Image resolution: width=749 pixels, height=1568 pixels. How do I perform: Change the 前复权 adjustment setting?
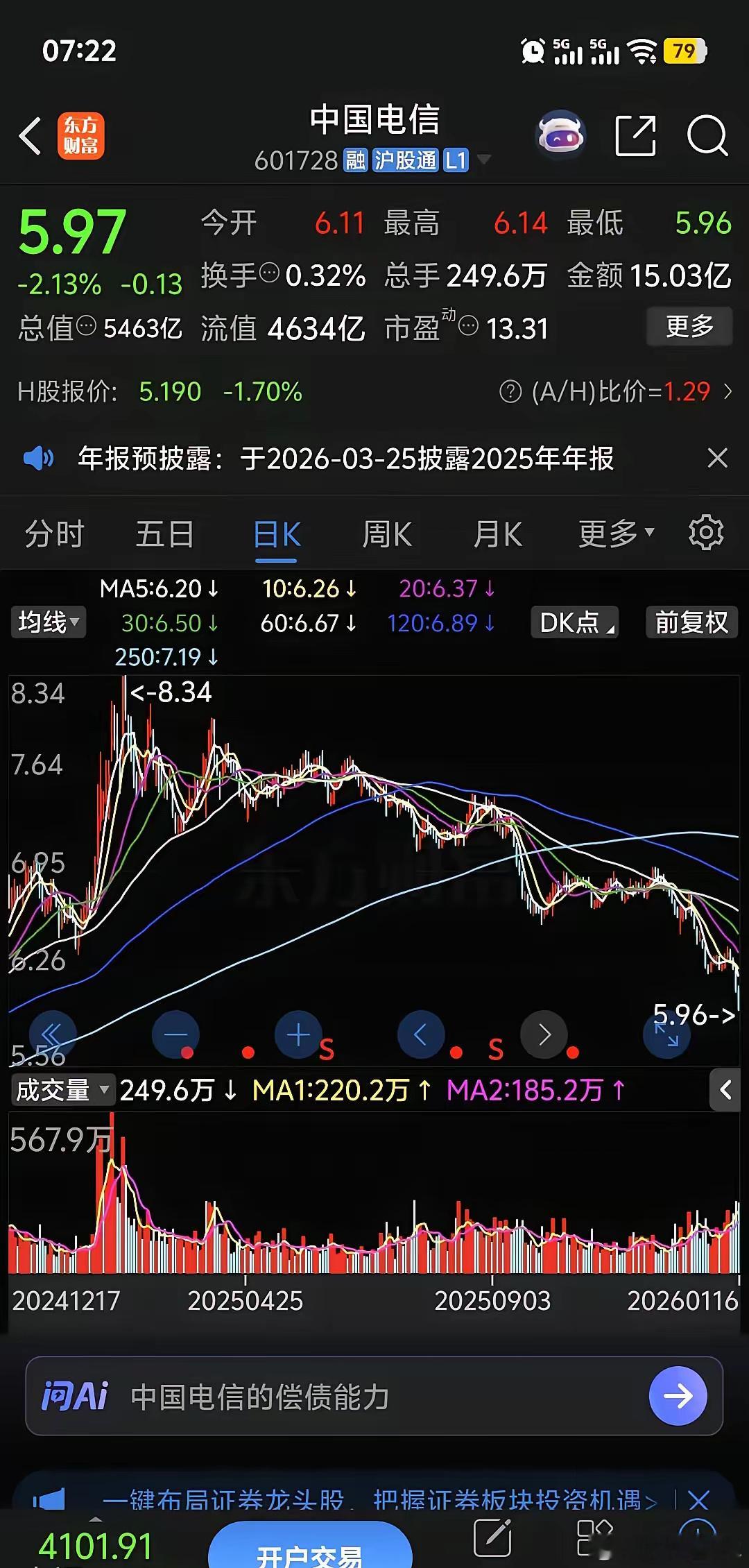[691, 622]
